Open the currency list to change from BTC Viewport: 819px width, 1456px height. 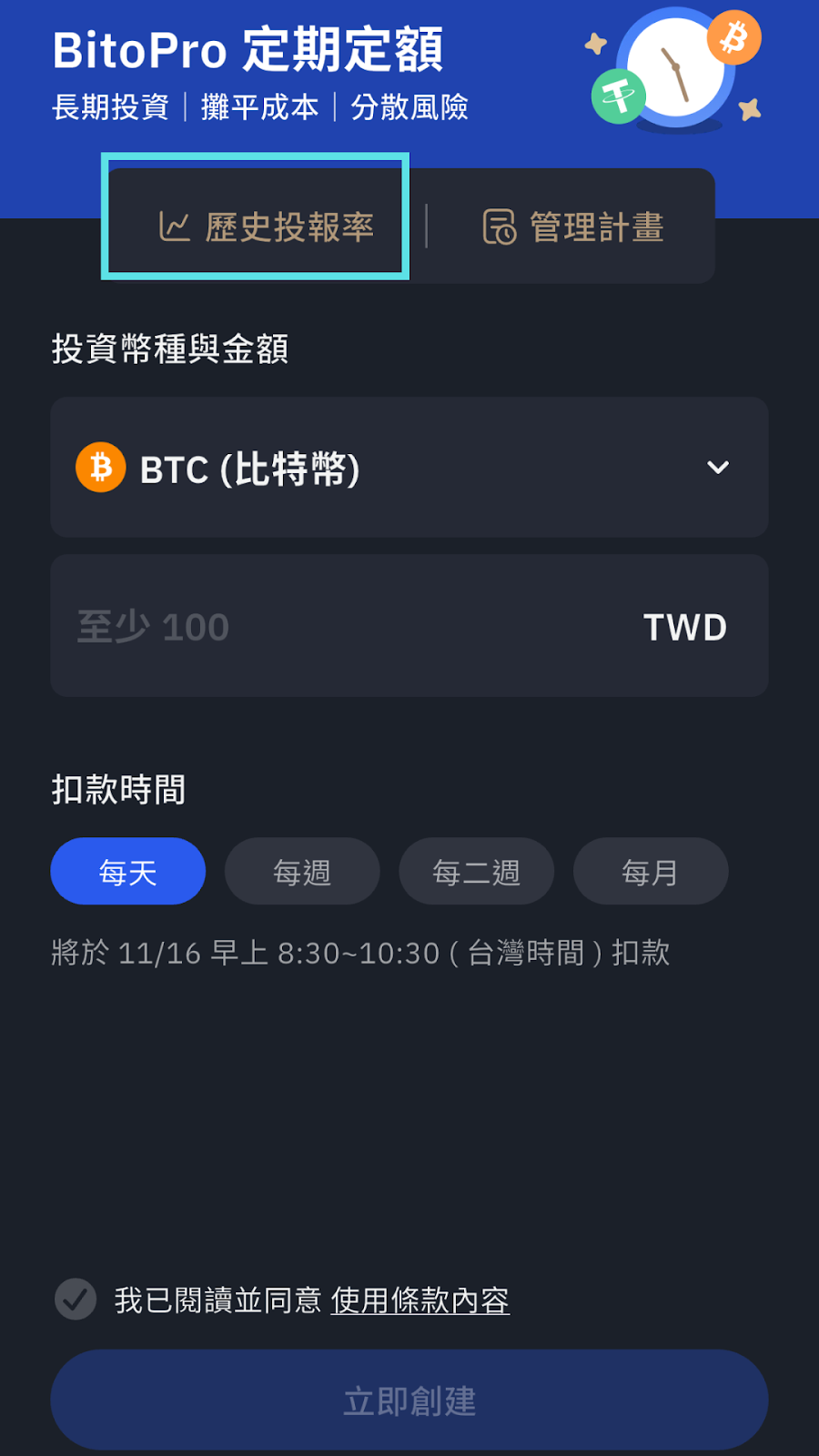click(409, 468)
